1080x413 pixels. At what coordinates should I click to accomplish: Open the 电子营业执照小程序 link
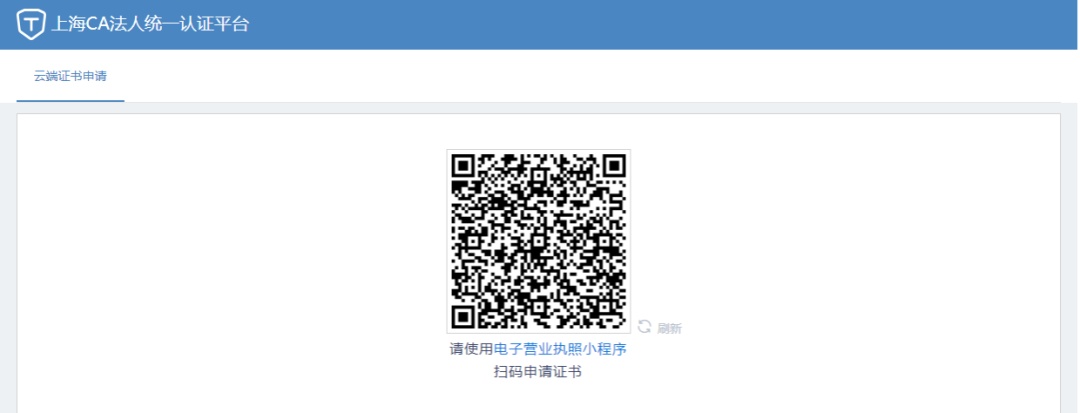560,349
